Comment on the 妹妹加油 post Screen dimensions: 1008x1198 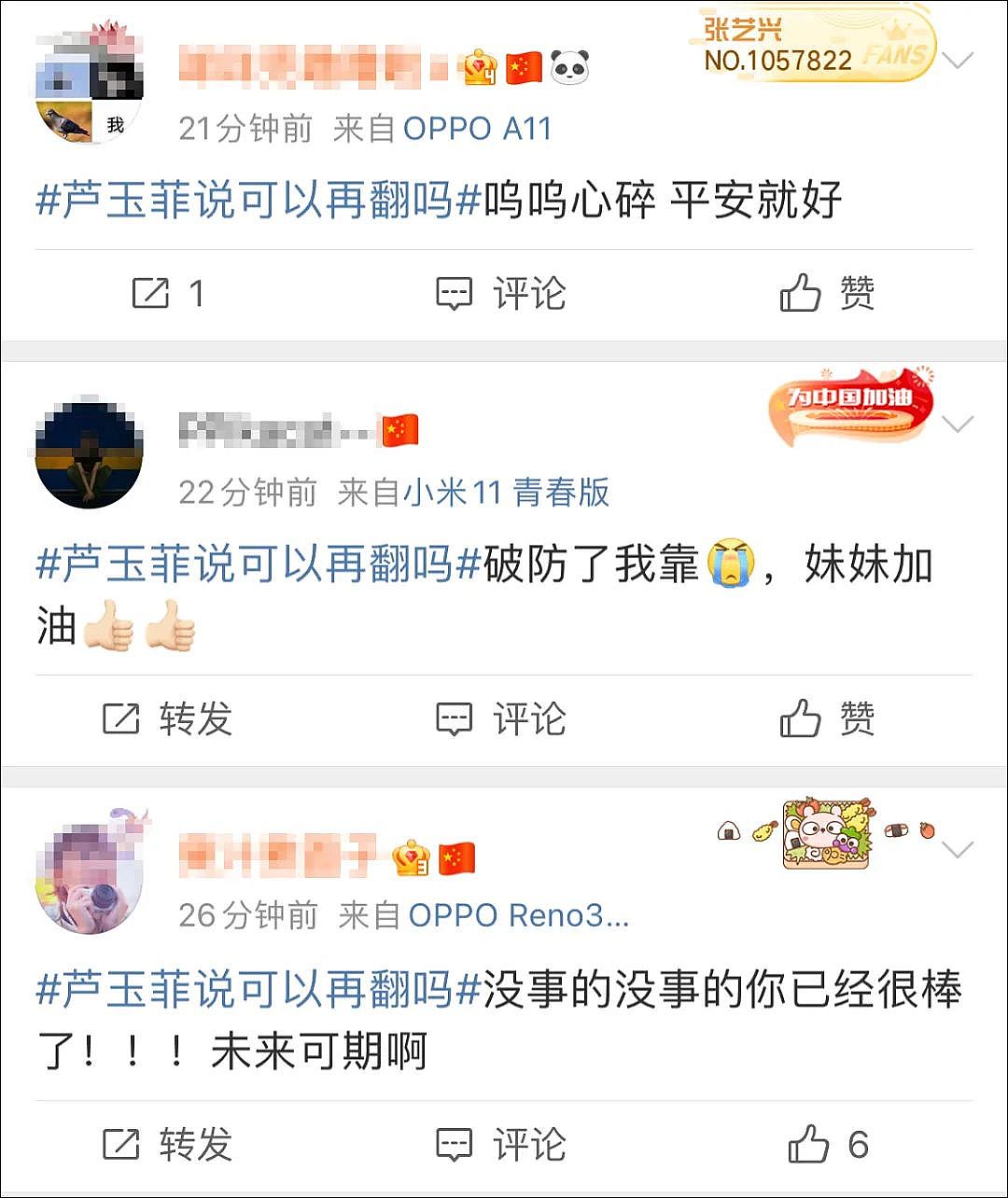click(502, 718)
